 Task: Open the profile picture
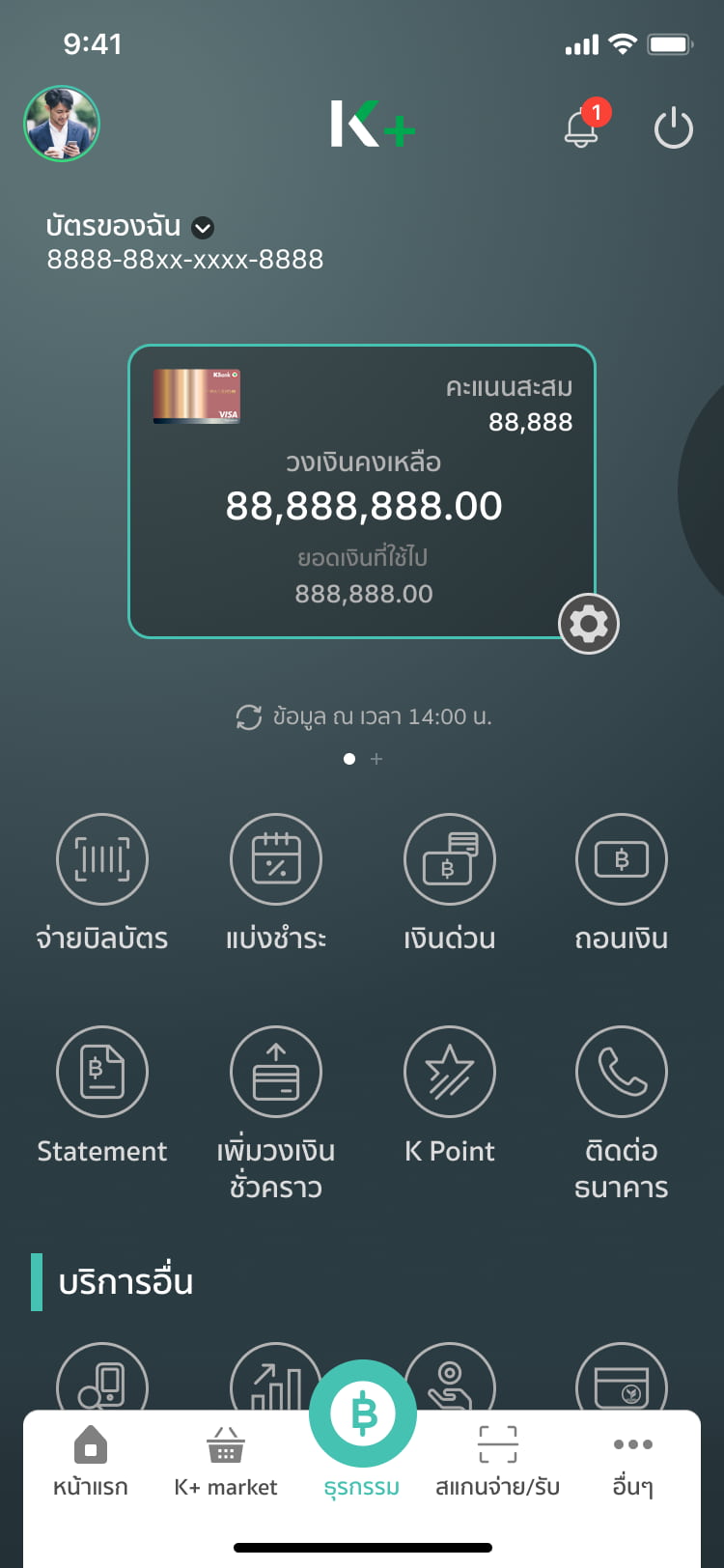click(x=62, y=124)
